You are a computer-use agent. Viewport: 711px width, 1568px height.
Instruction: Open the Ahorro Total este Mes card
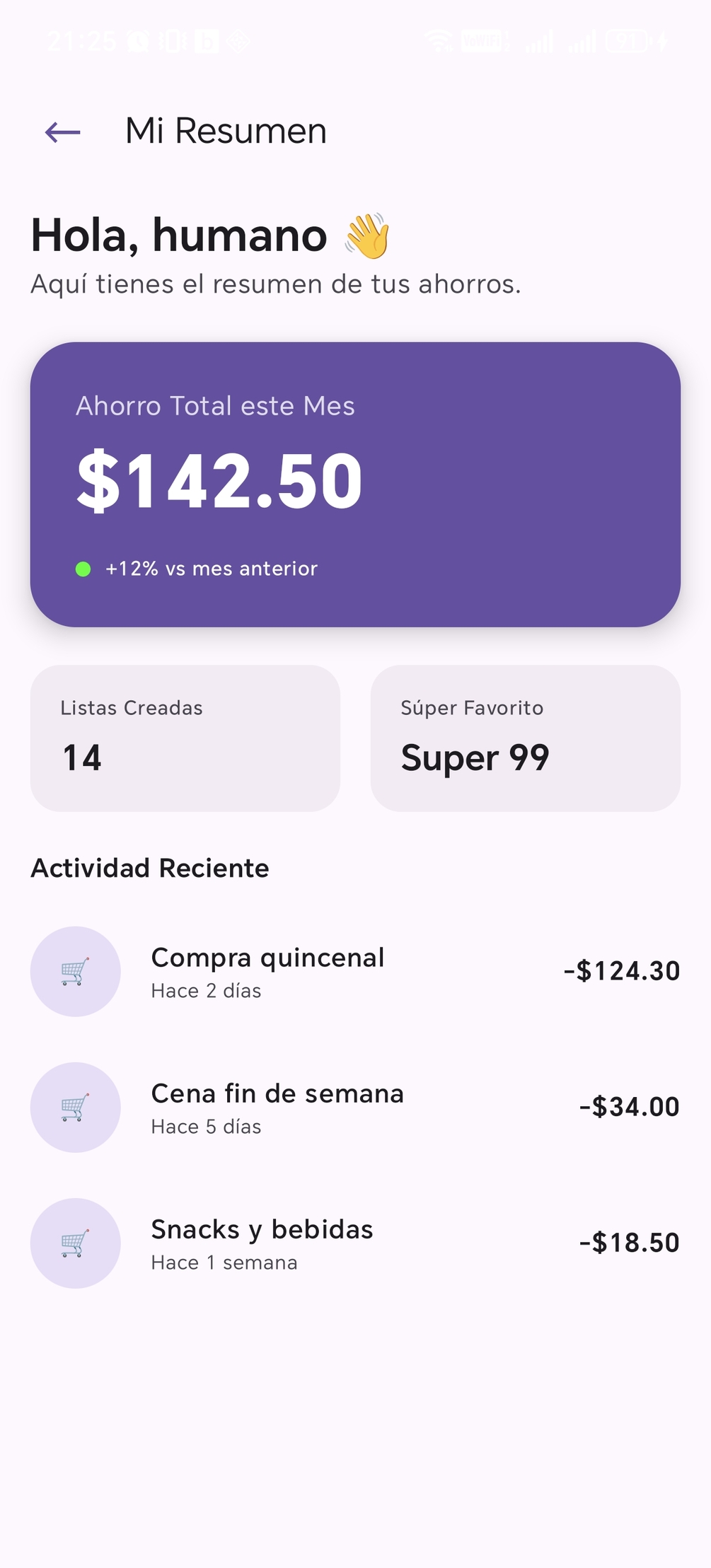pos(355,484)
